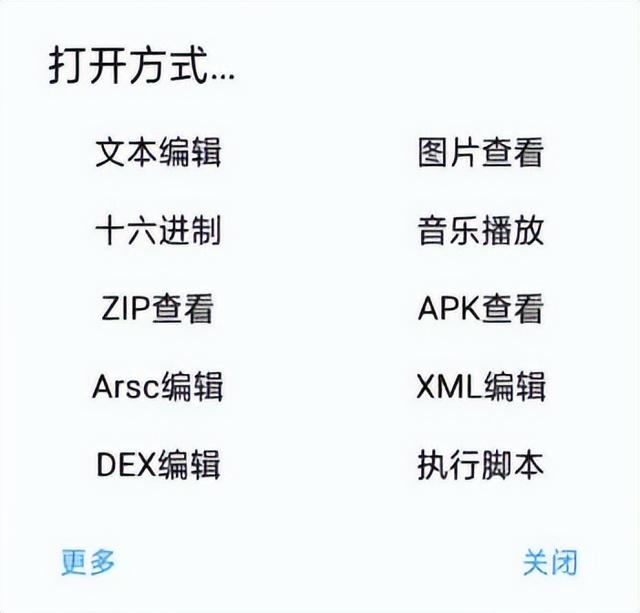Viewport: 640px width, 613px height.
Task: Select DEX编辑 option
Action: tap(158, 464)
